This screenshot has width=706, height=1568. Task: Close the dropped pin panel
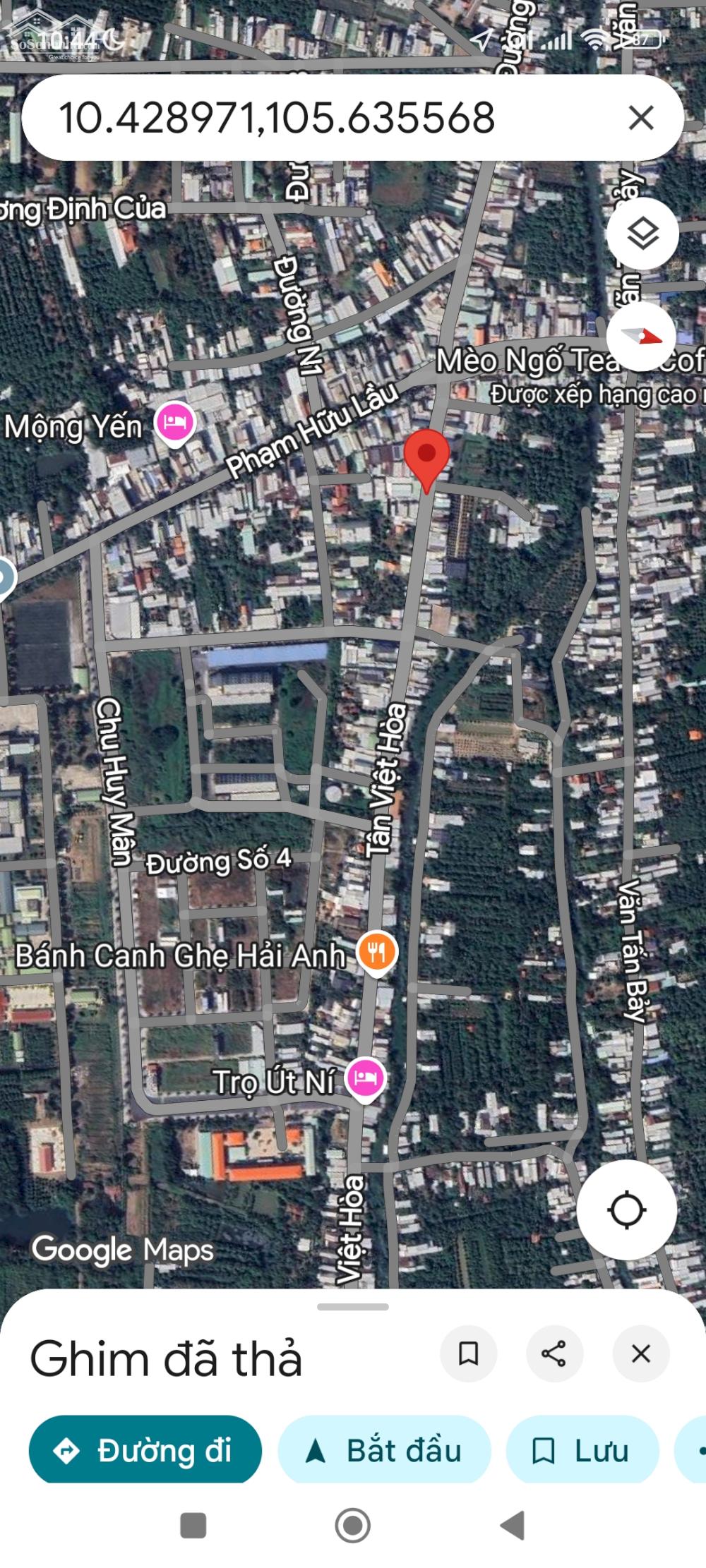(x=640, y=1353)
